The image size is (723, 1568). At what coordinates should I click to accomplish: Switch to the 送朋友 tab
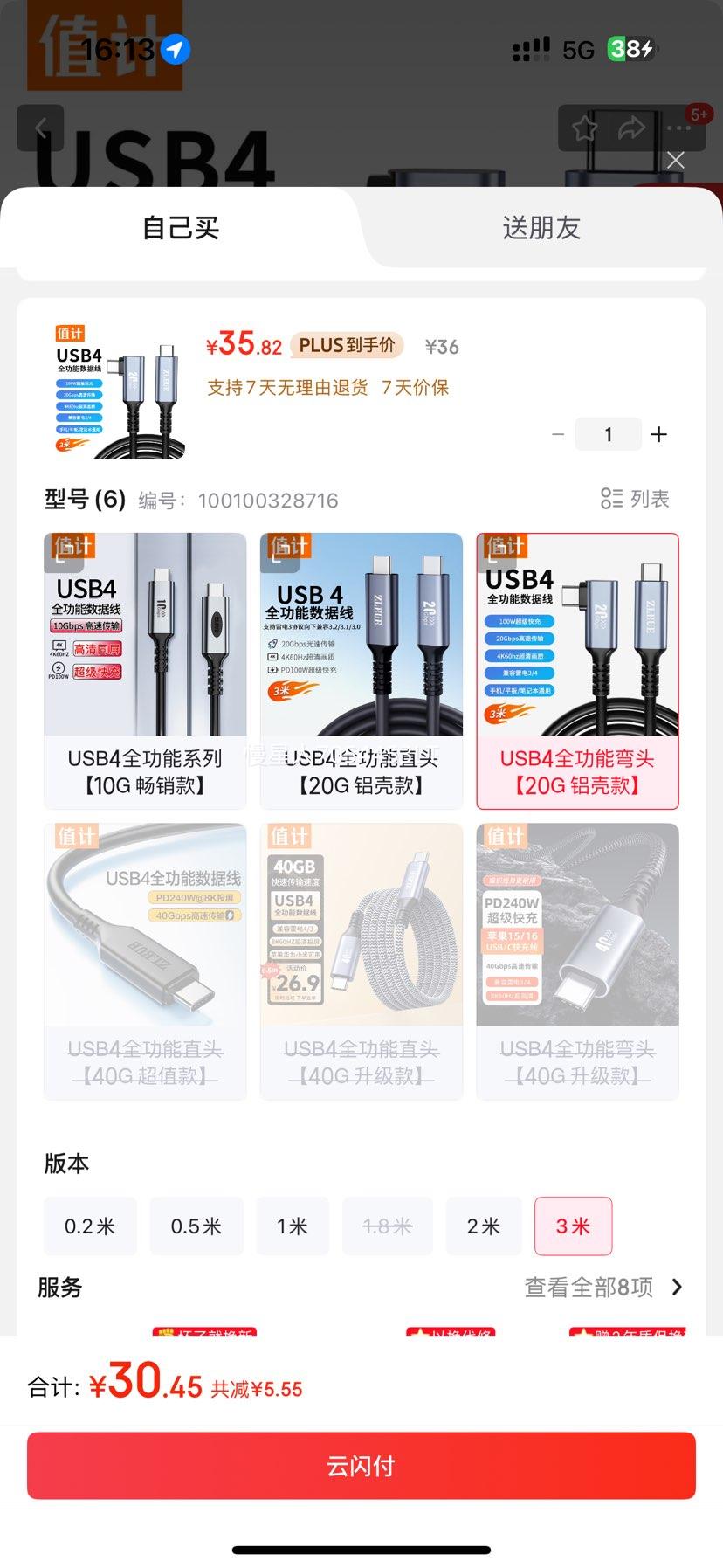tap(541, 228)
